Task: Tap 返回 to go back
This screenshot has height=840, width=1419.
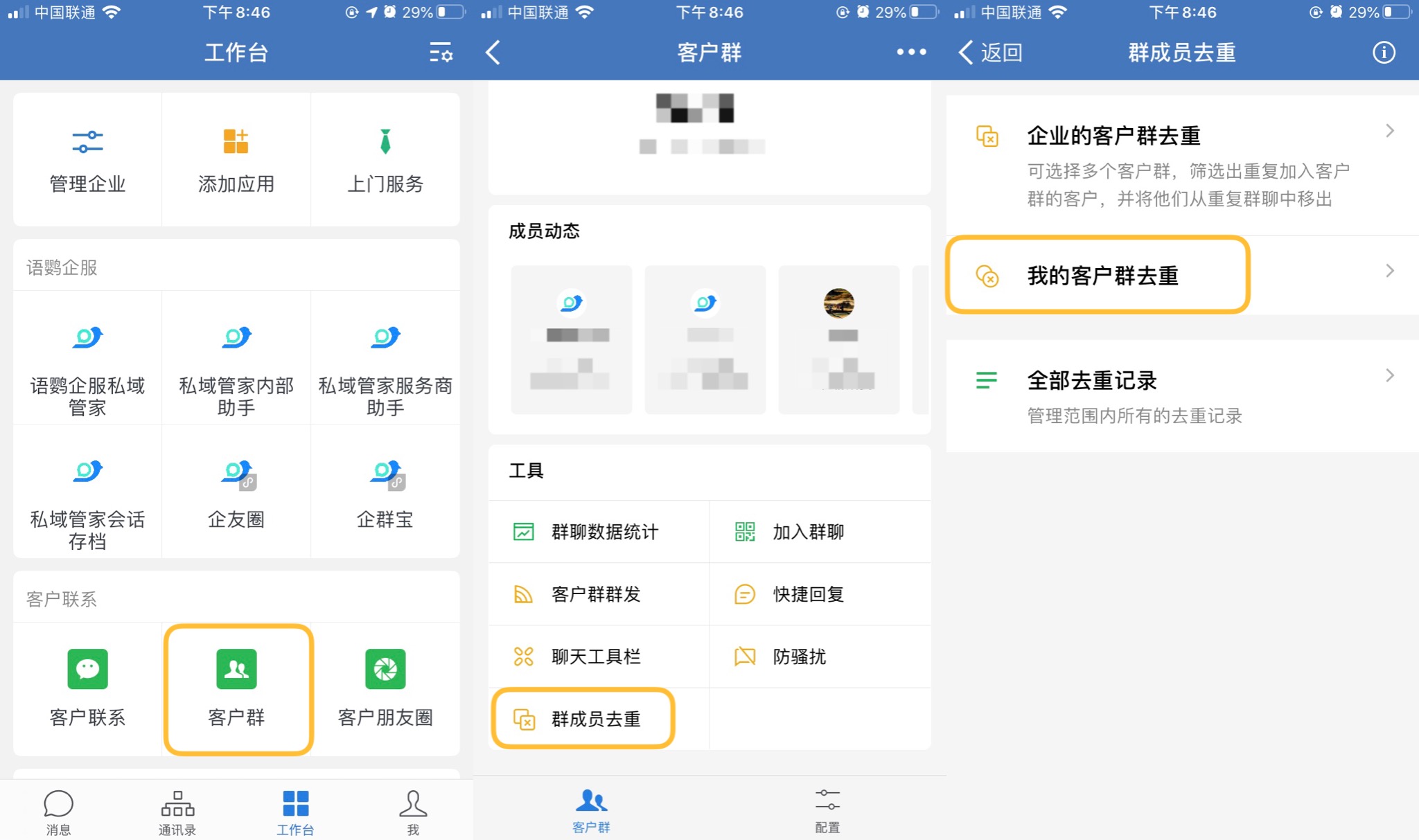Action: tap(991, 53)
